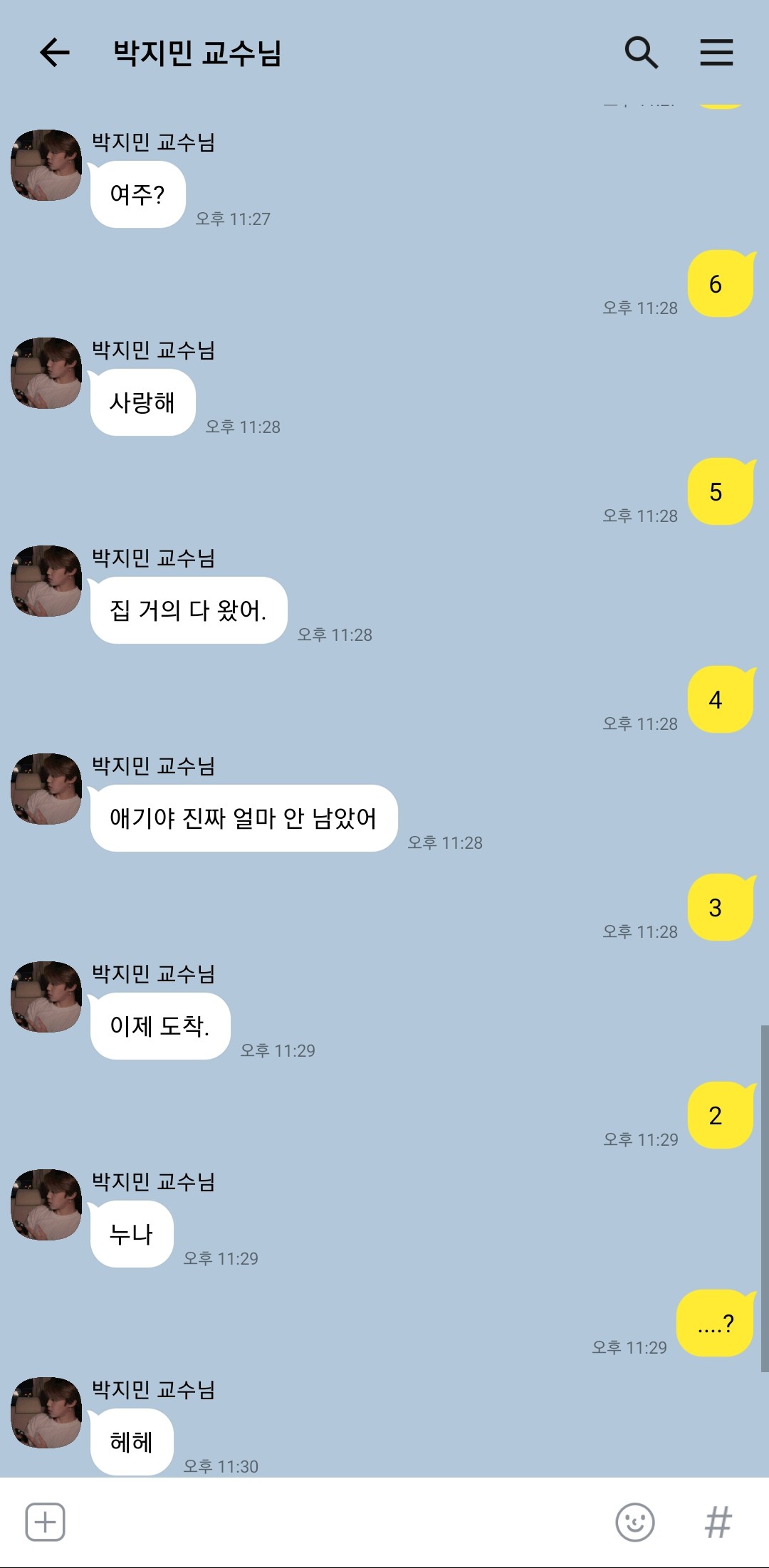The width and height of the screenshot is (769, 1568).
Task: Open the emoticon picker
Action: point(634,1522)
